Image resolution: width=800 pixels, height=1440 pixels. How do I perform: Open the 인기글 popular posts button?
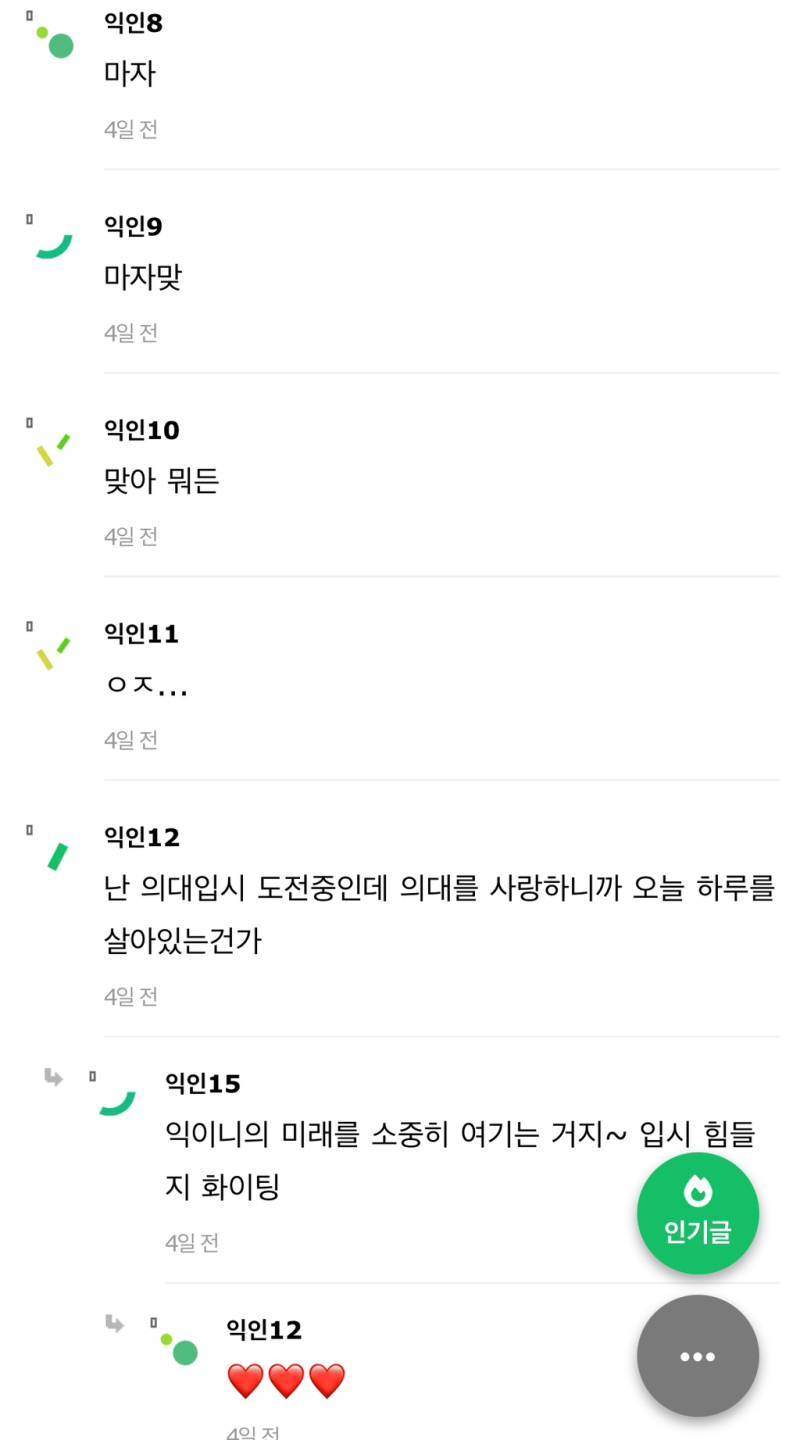(x=697, y=1213)
